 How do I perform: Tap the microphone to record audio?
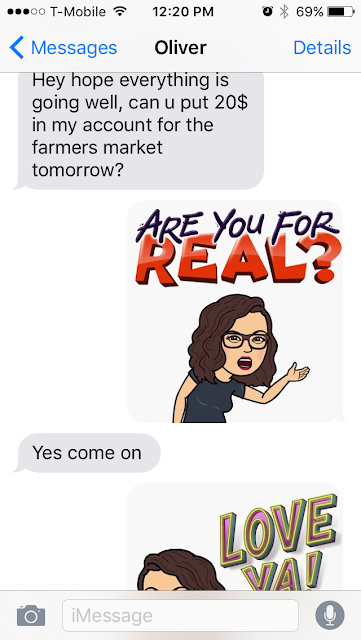click(x=330, y=615)
